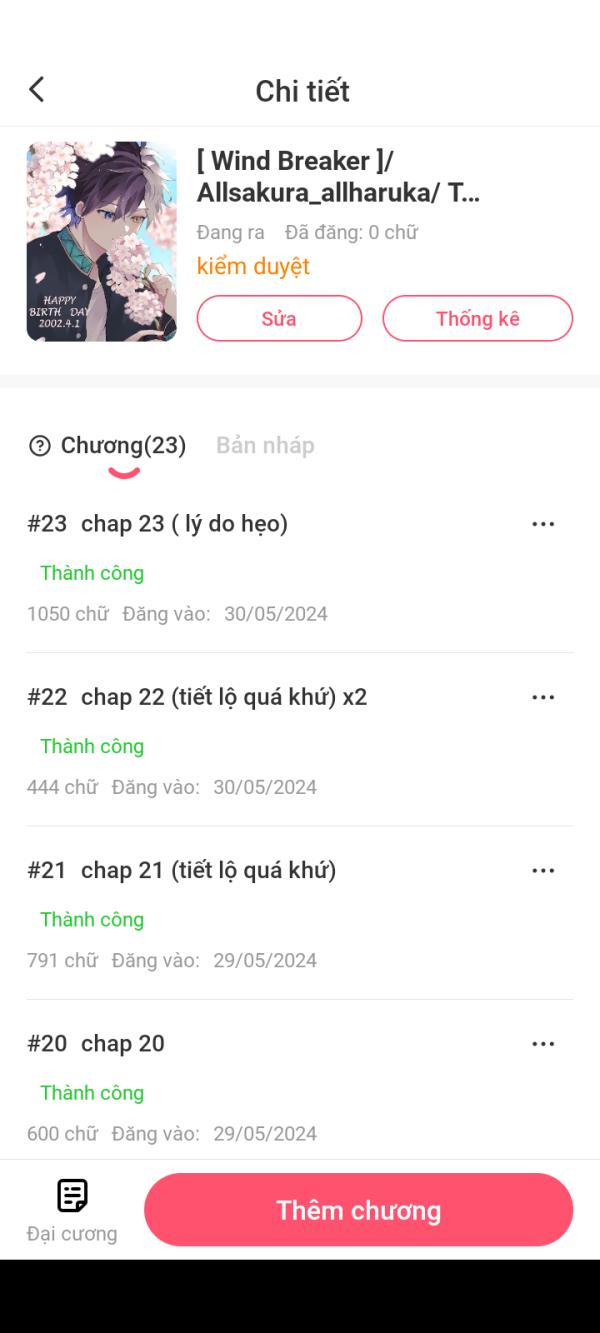Open chapter #22 tiết lộ quá khứ x2
The width and height of the screenshot is (600, 1333).
tap(223, 697)
